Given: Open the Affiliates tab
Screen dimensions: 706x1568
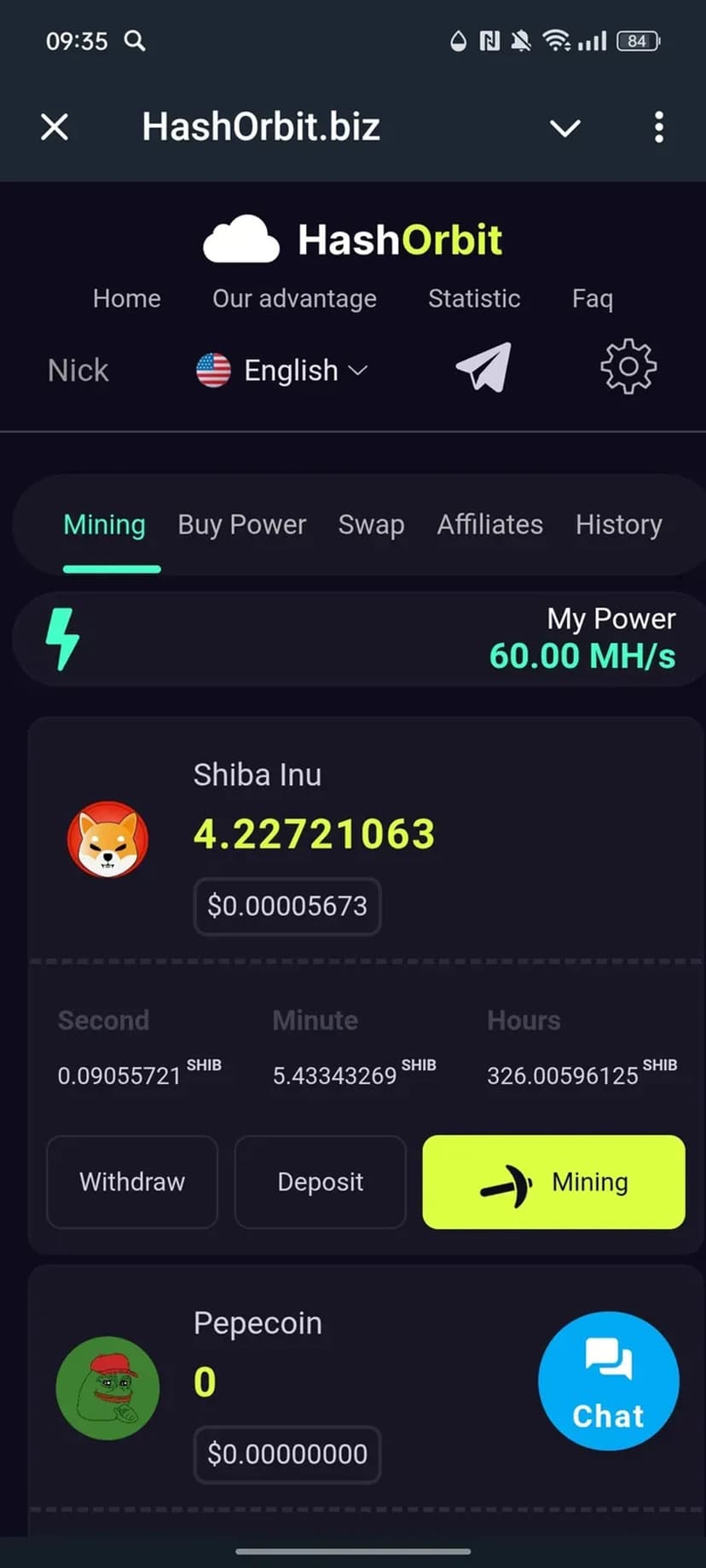Looking at the screenshot, I should (x=489, y=525).
